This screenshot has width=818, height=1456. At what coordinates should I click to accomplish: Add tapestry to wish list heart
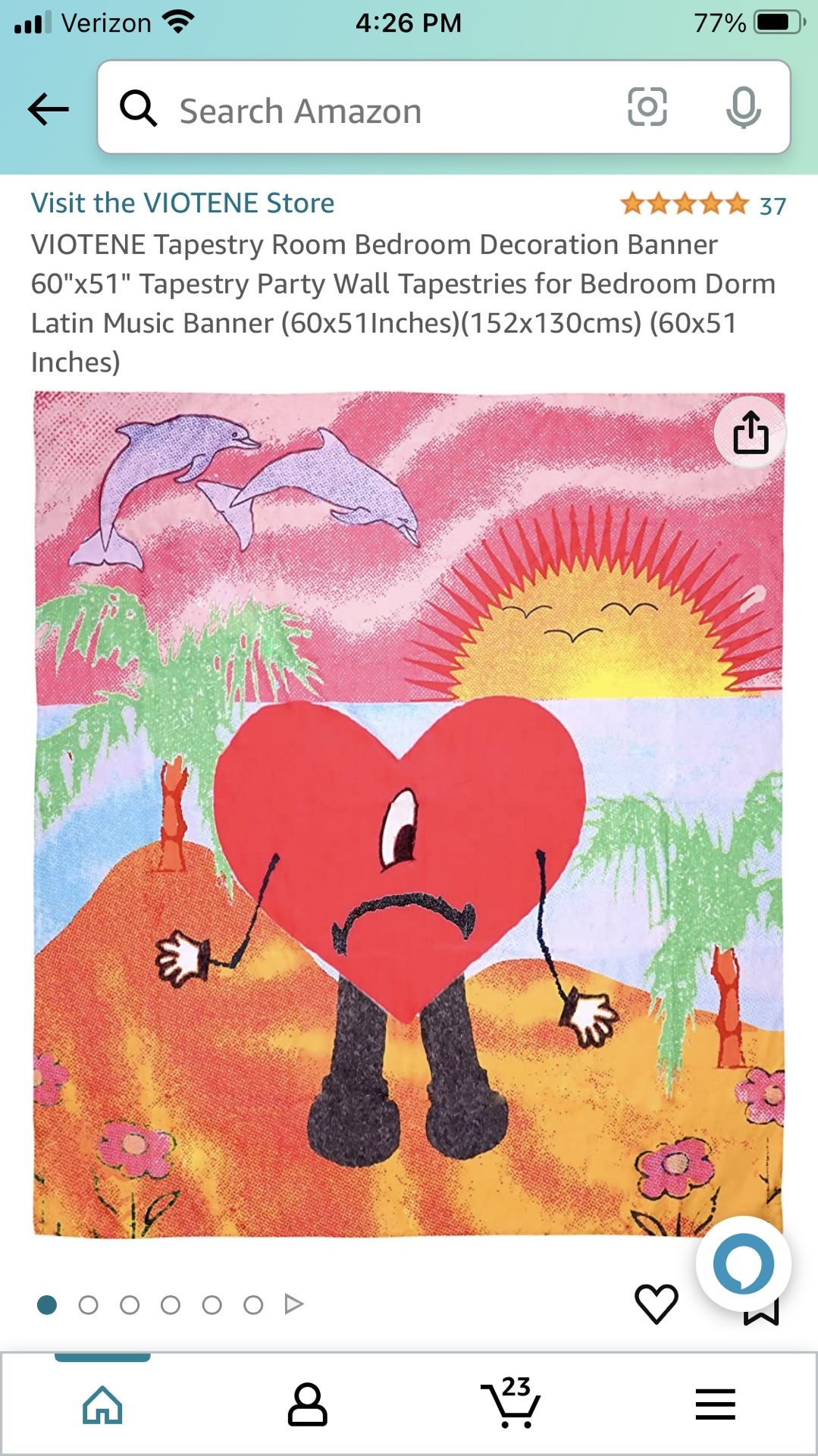point(656,1304)
